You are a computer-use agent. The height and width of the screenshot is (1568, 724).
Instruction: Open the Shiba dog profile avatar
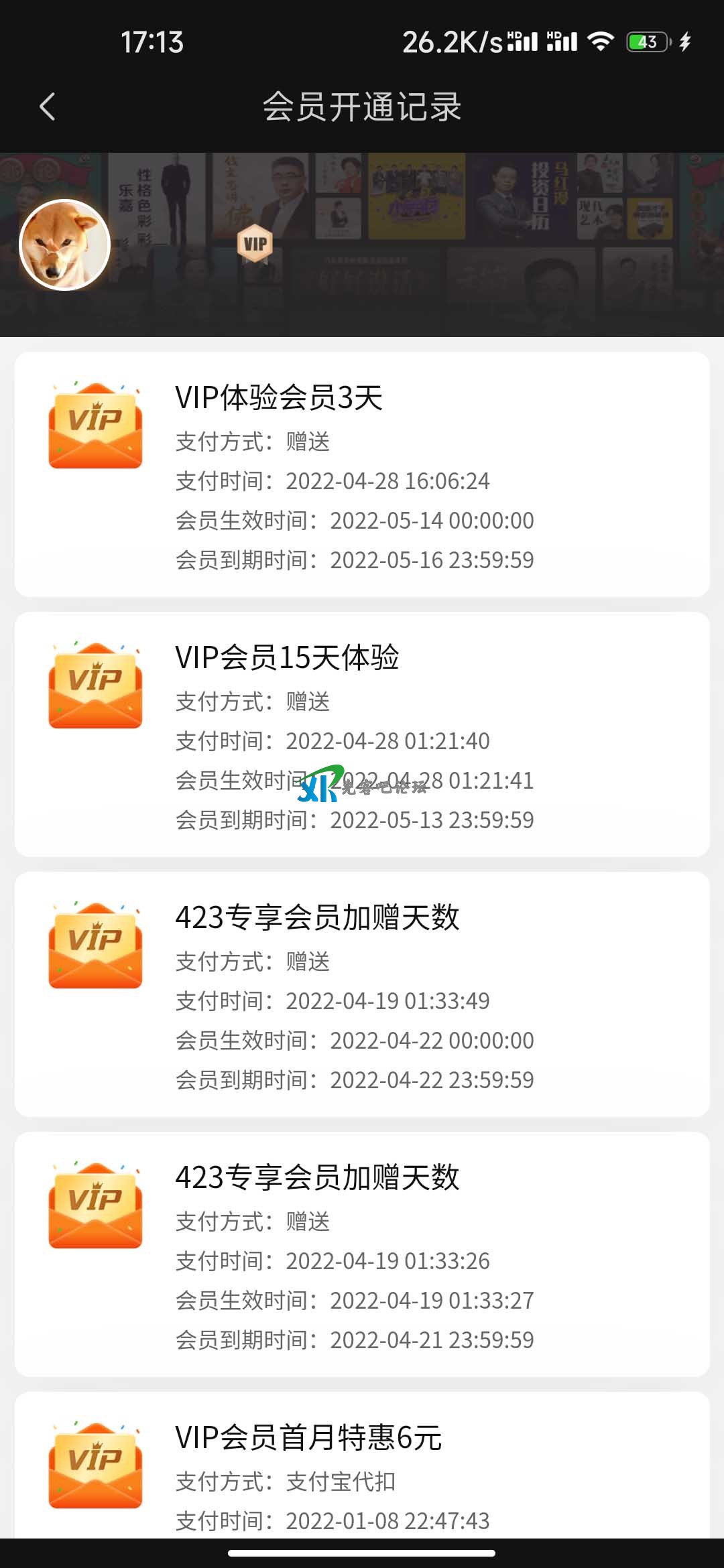[x=65, y=245]
